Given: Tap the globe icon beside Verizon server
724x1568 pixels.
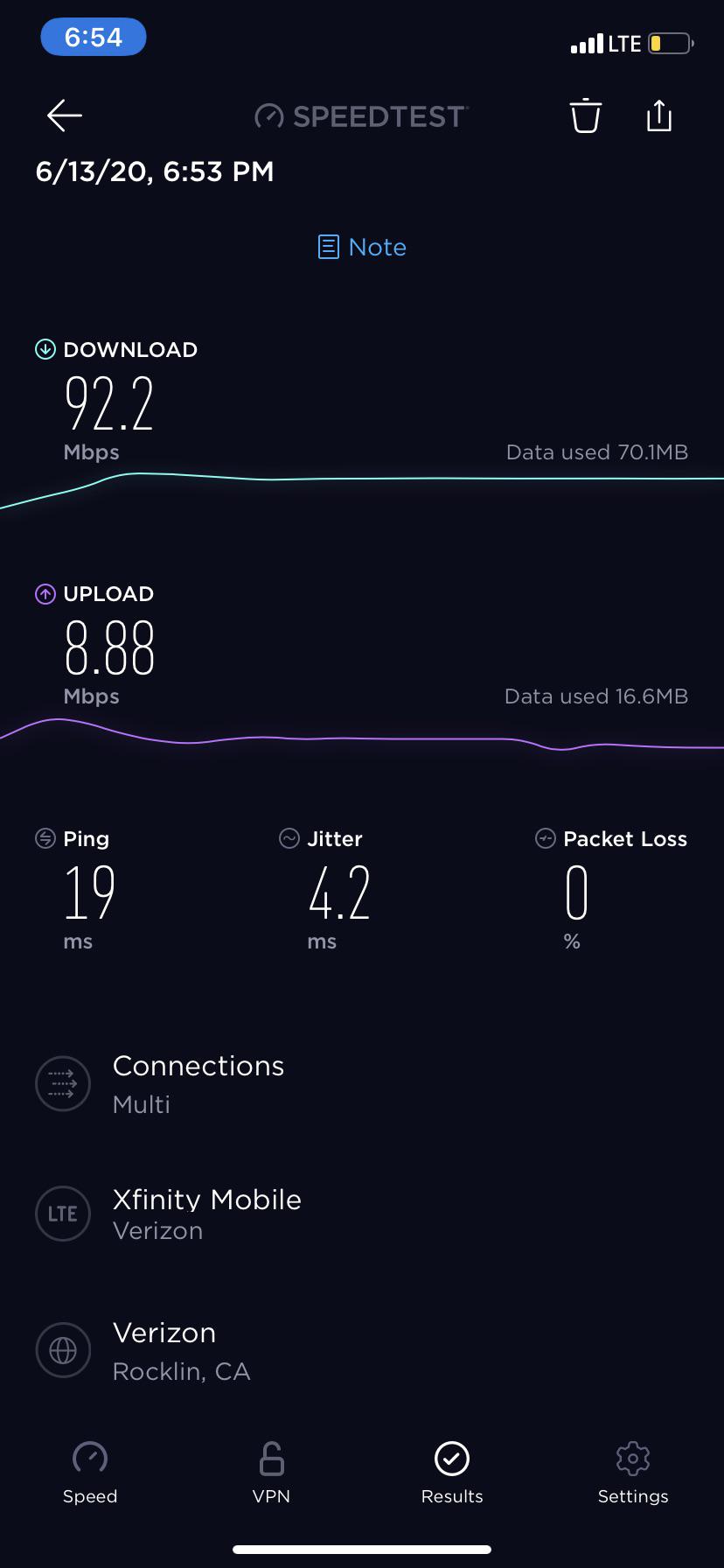Looking at the screenshot, I should [x=63, y=1349].
